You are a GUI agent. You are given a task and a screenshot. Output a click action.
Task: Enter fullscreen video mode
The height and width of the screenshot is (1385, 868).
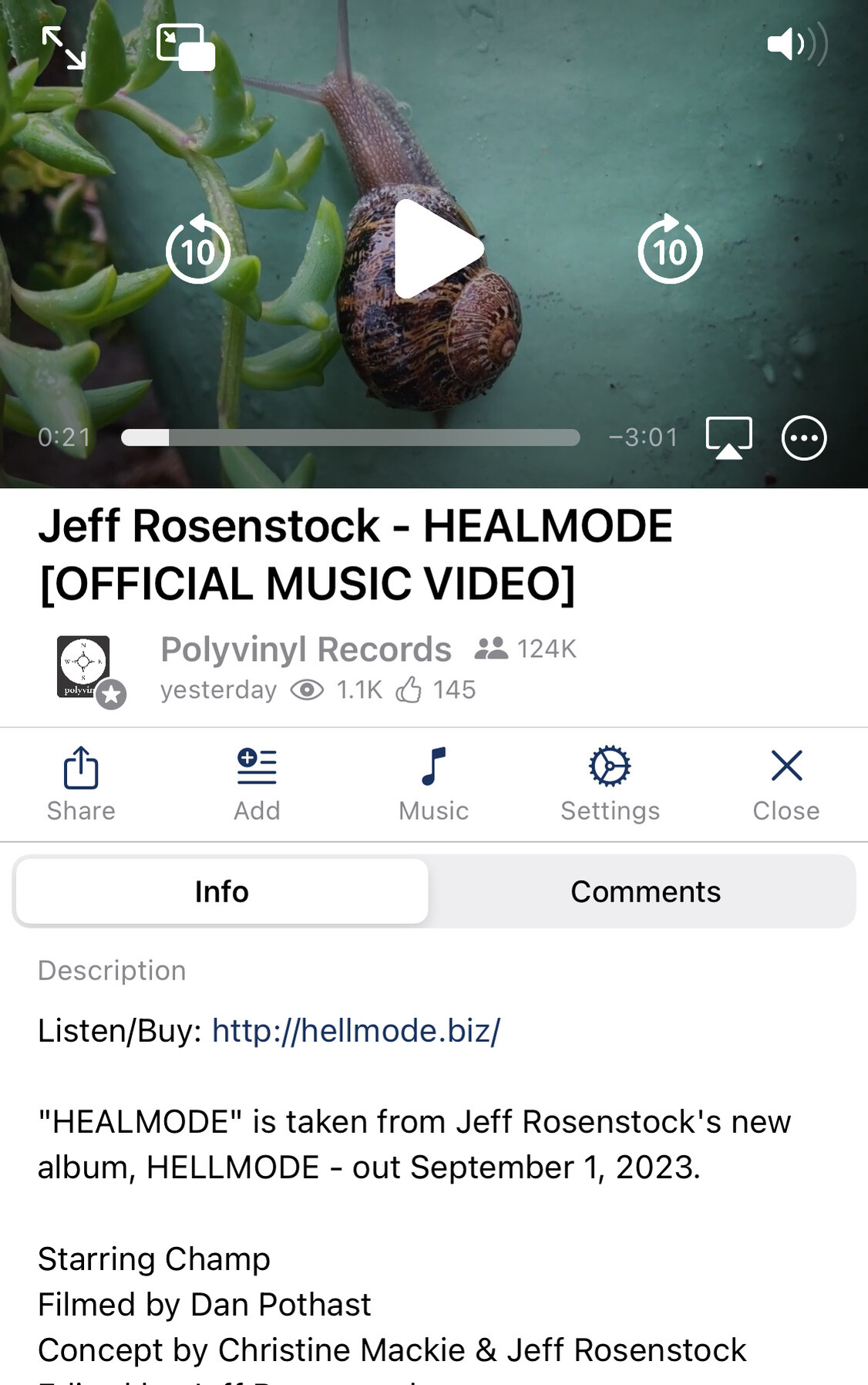pyautogui.click(x=64, y=48)
